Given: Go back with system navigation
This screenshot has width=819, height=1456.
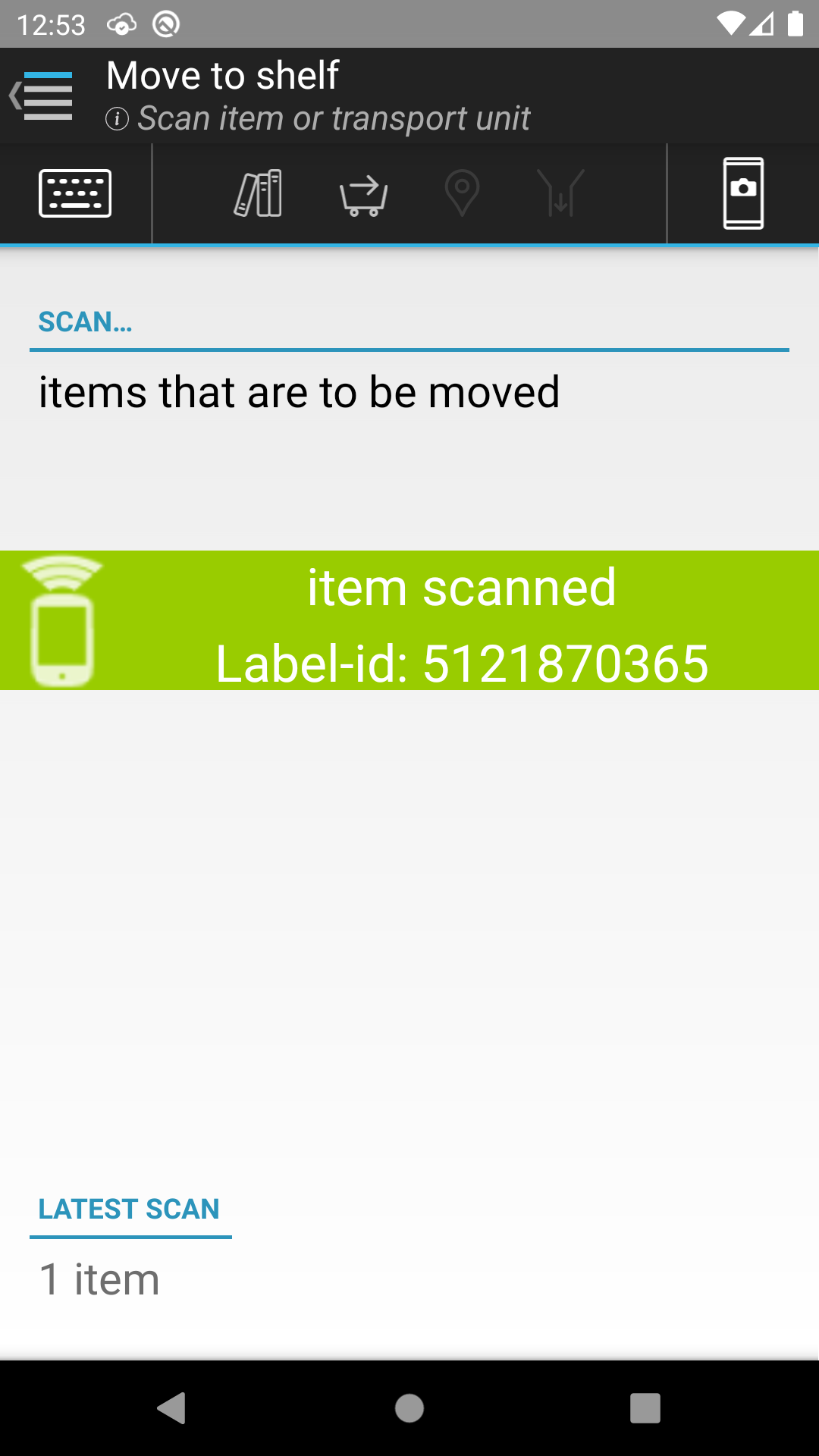Looking at the screenshot, I should [172, 1408].
